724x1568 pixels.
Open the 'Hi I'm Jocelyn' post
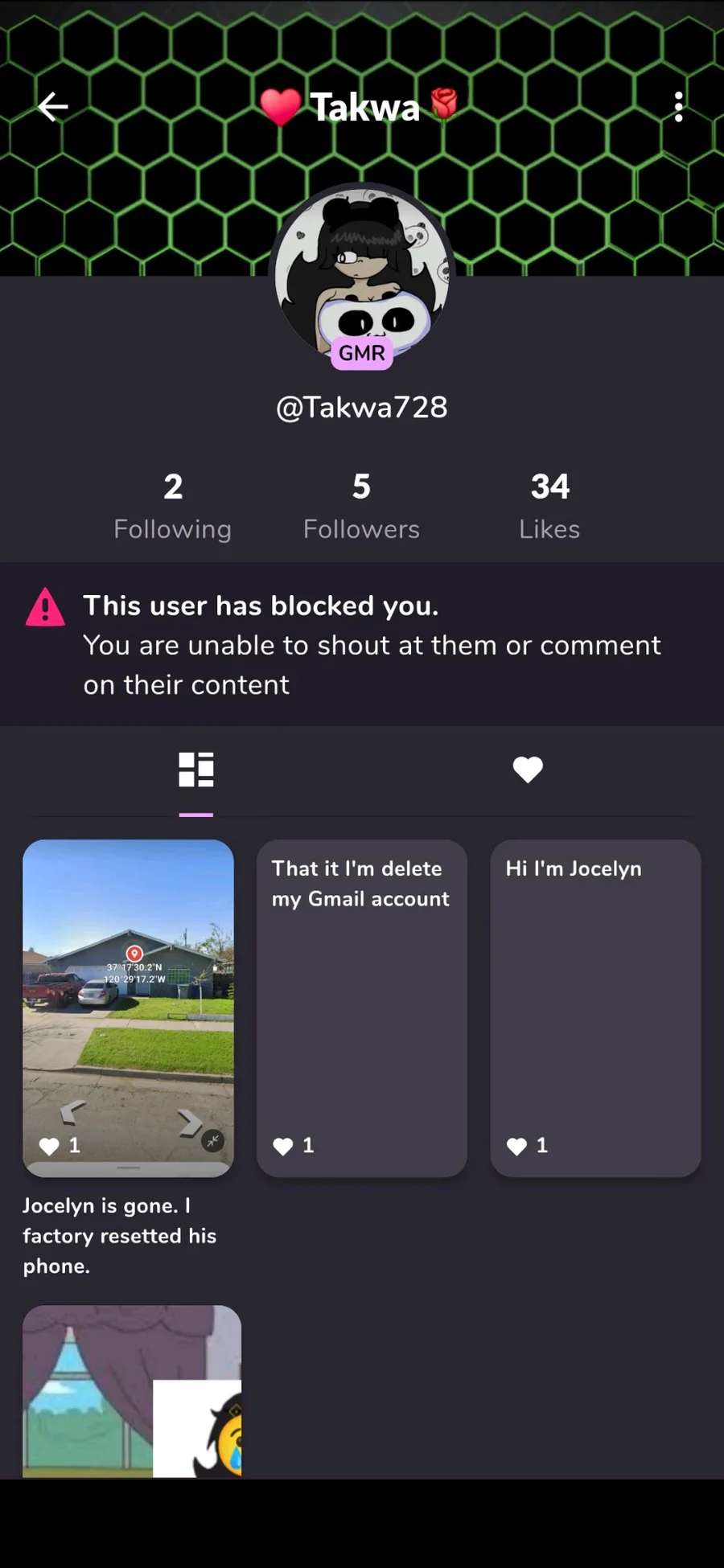595,1008
